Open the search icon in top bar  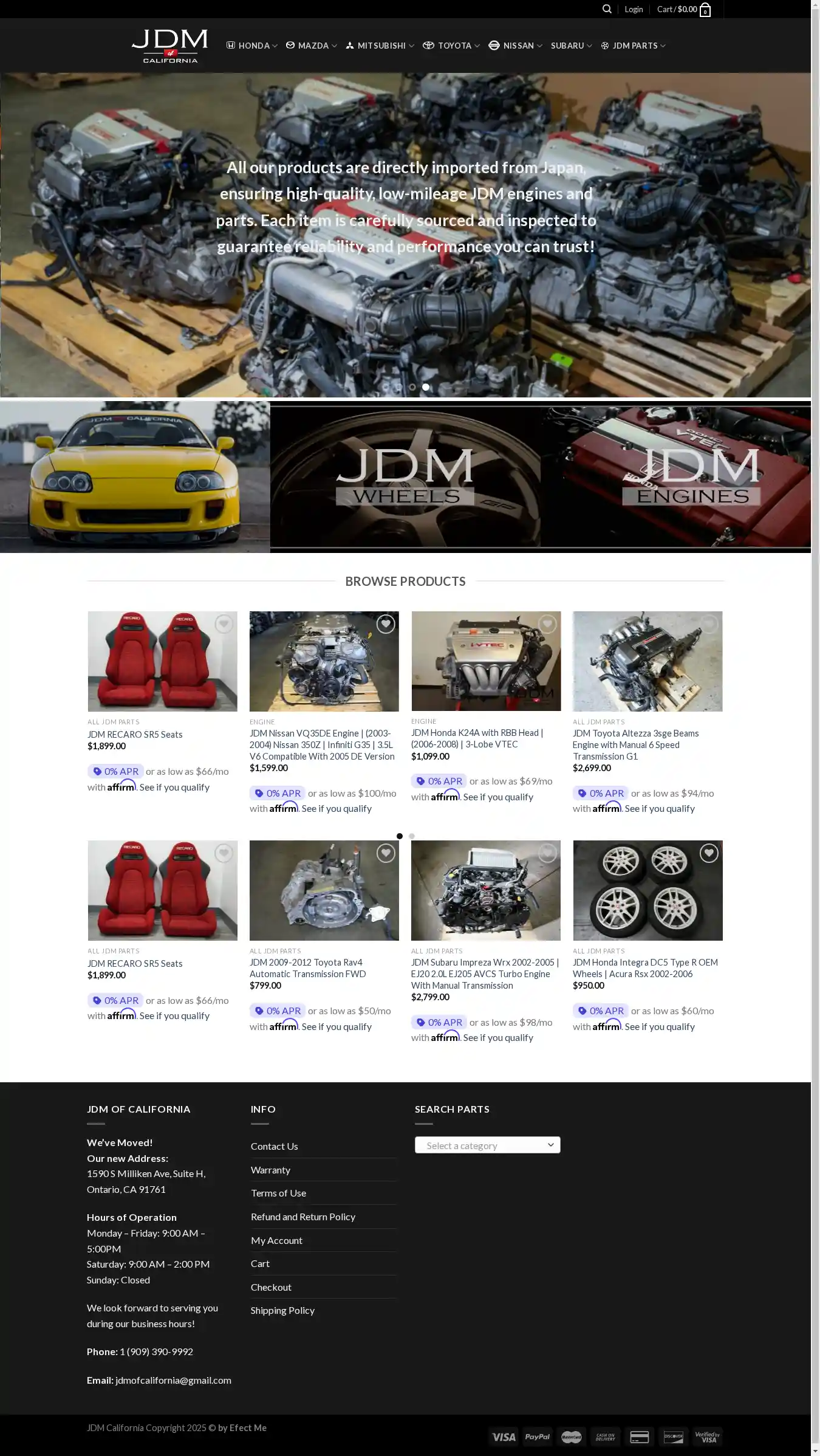(606, 9)
